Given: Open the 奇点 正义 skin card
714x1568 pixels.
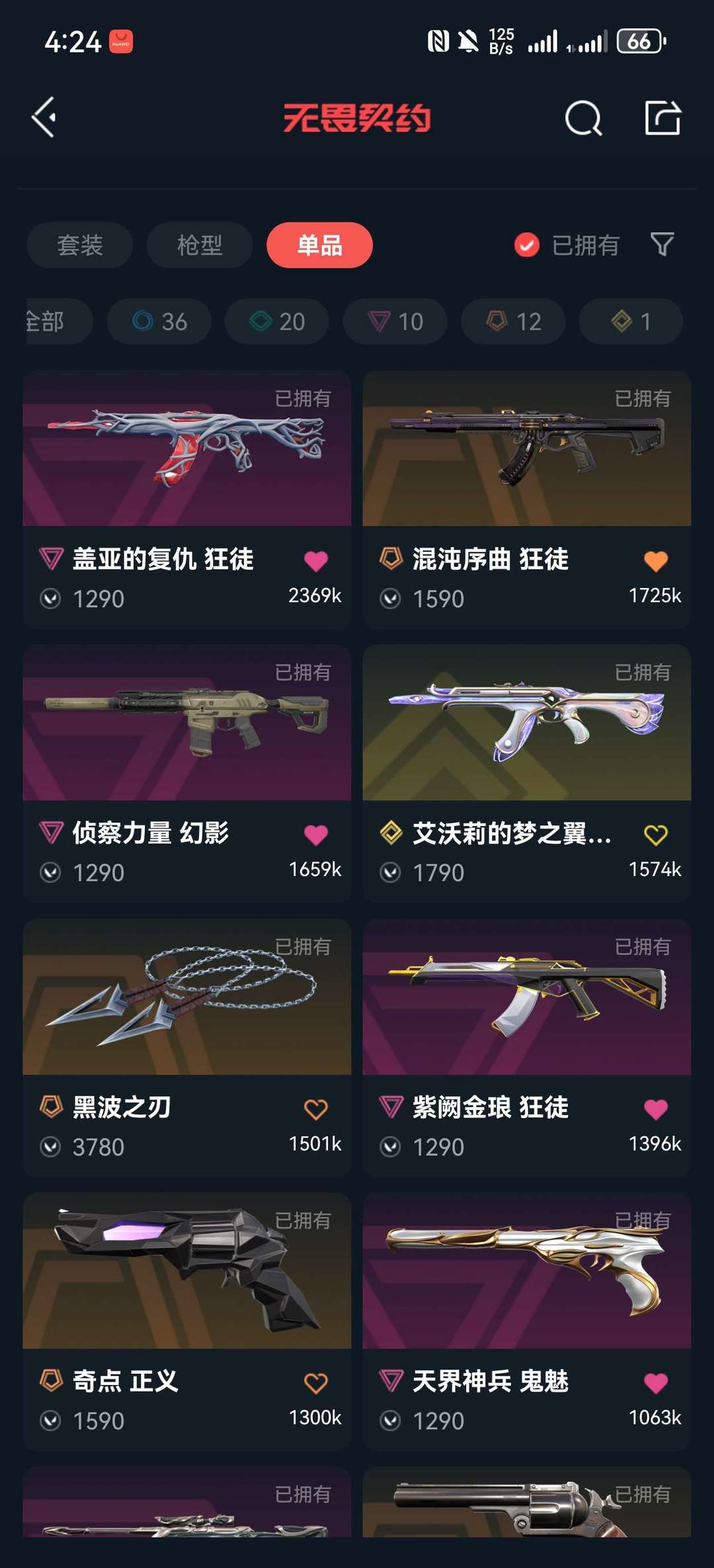Looking at the screenshot, I should (187, 1271).
